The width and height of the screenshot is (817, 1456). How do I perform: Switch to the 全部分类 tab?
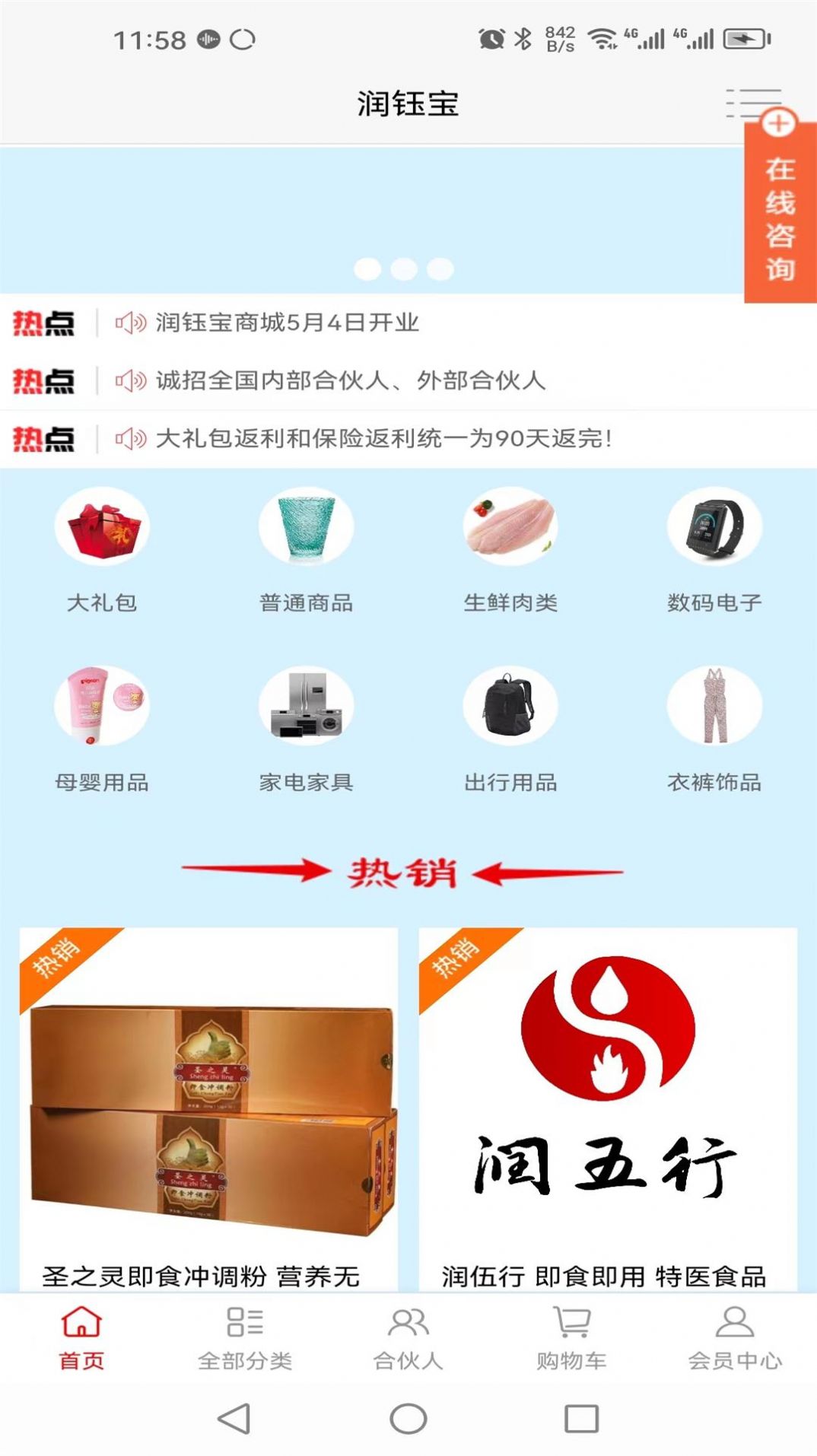pos(245,1339)
